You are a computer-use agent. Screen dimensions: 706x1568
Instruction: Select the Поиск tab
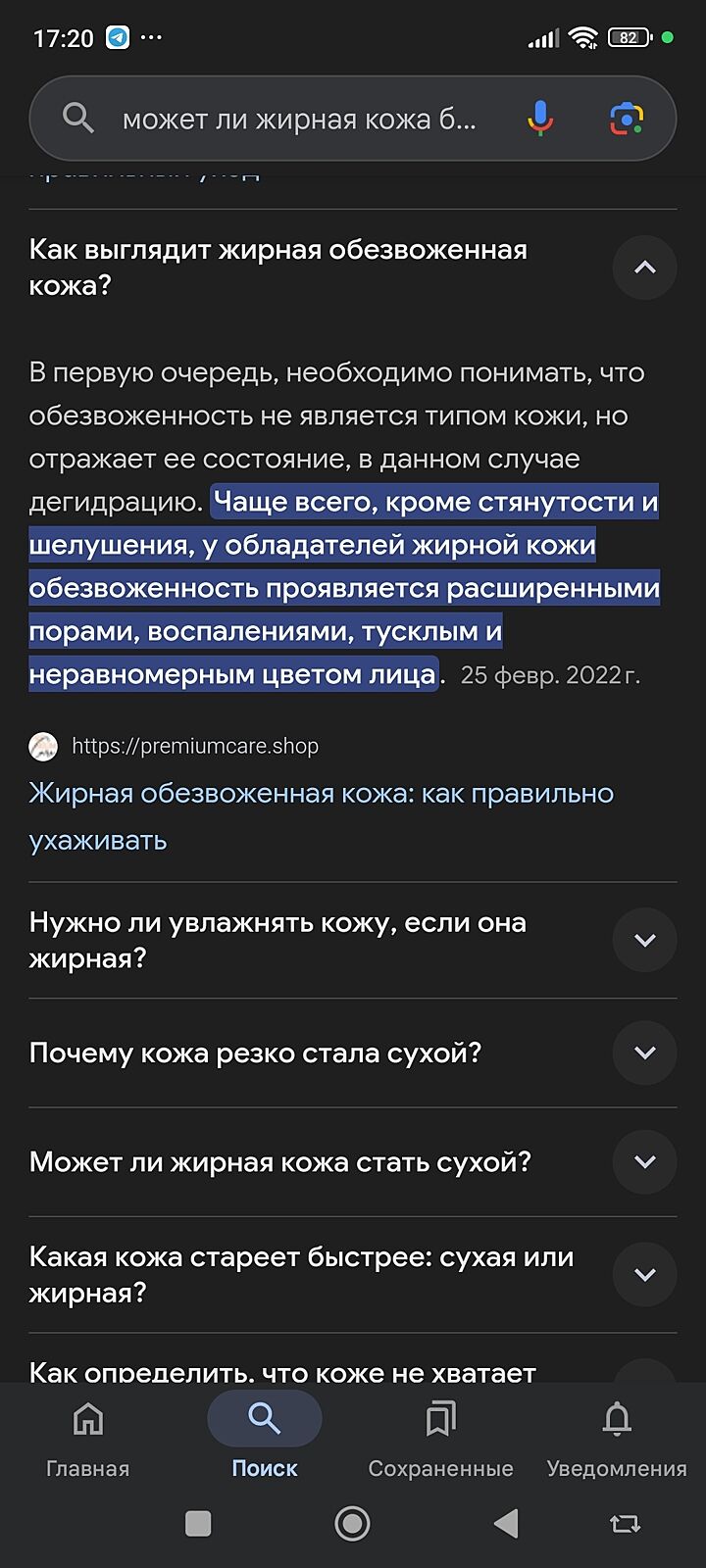[265, 1438]
